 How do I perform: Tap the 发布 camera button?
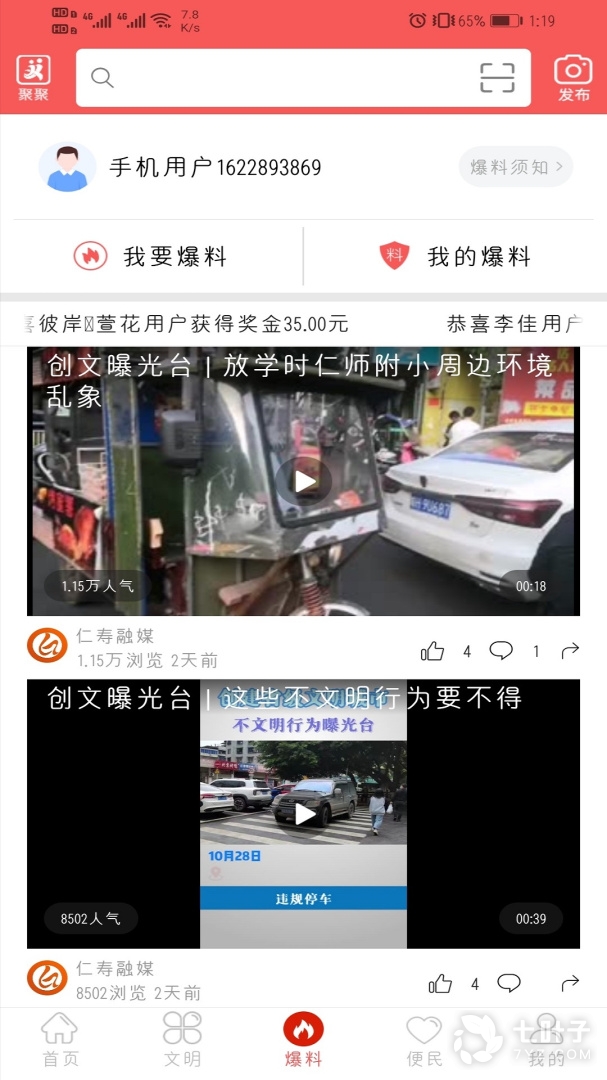573,77
